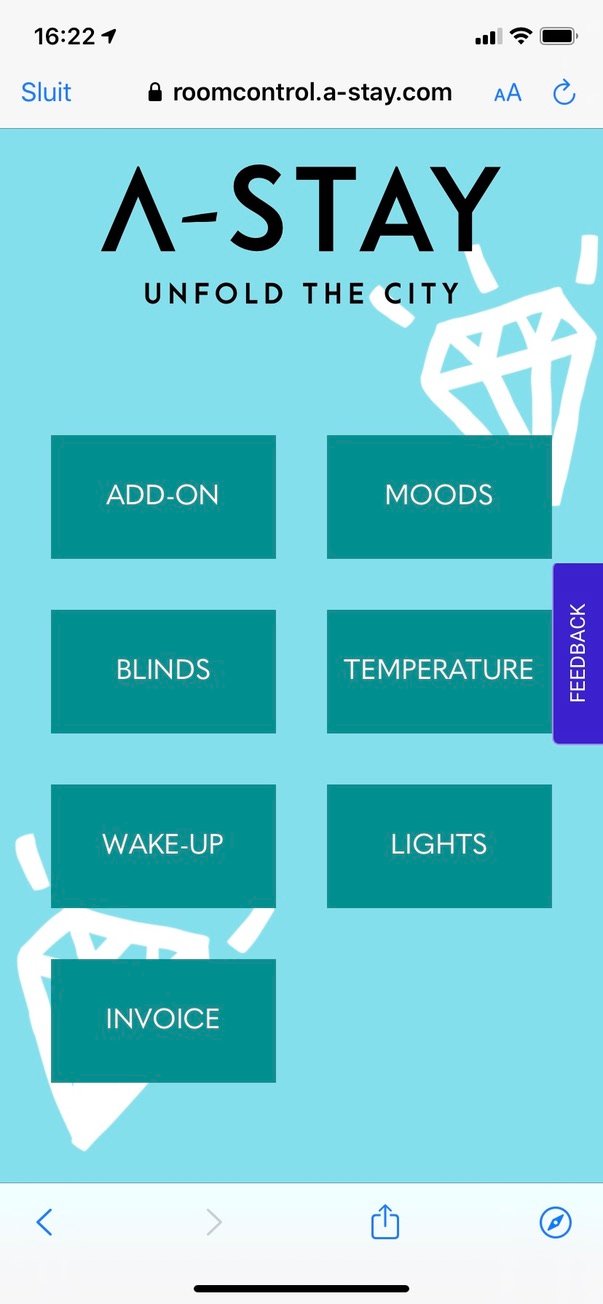
Task: Open the MOODS controls
Action: point(439,496)
